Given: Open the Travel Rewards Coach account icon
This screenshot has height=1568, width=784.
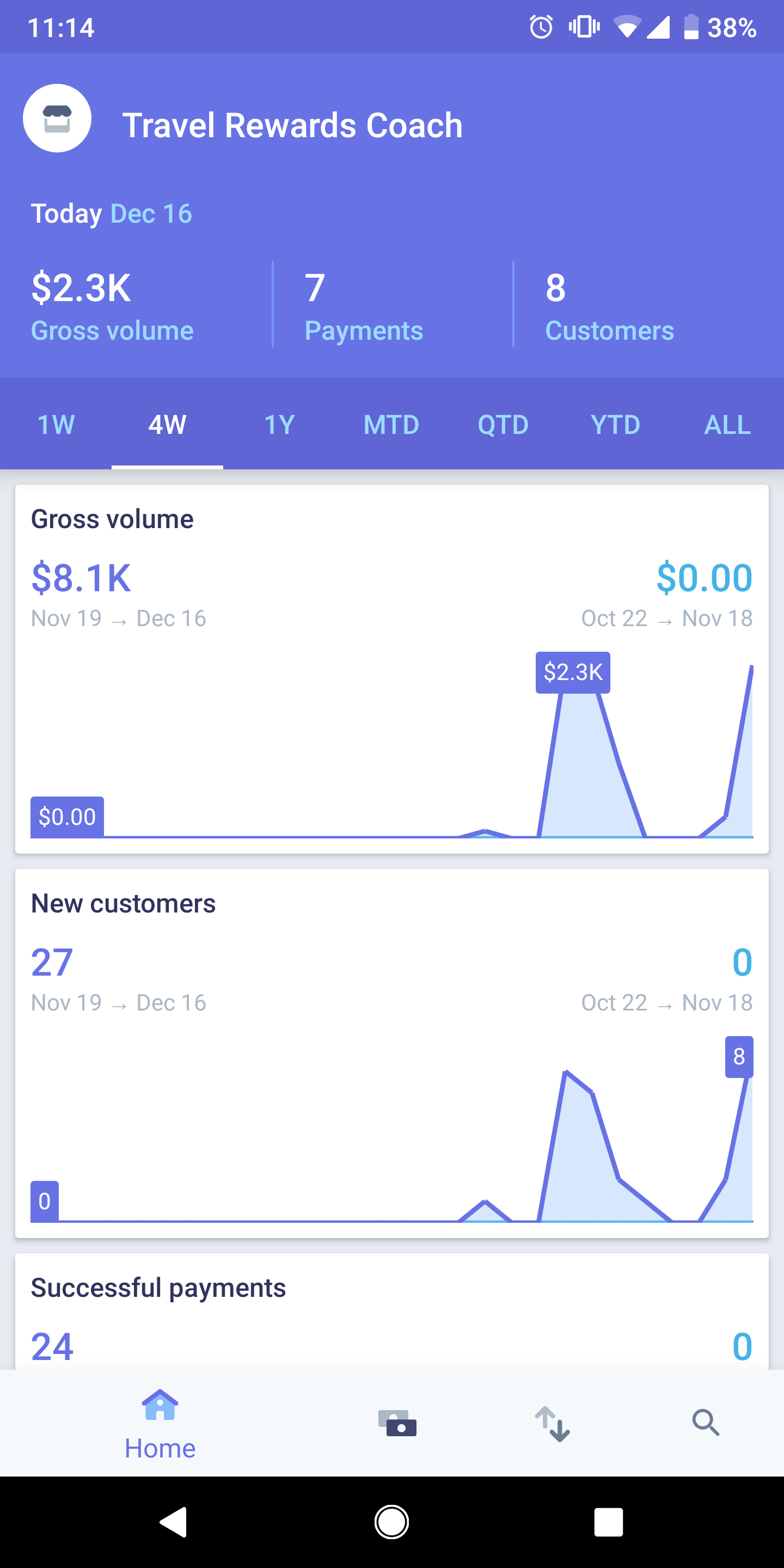Looking at the screenshot, I should point(57,118).
